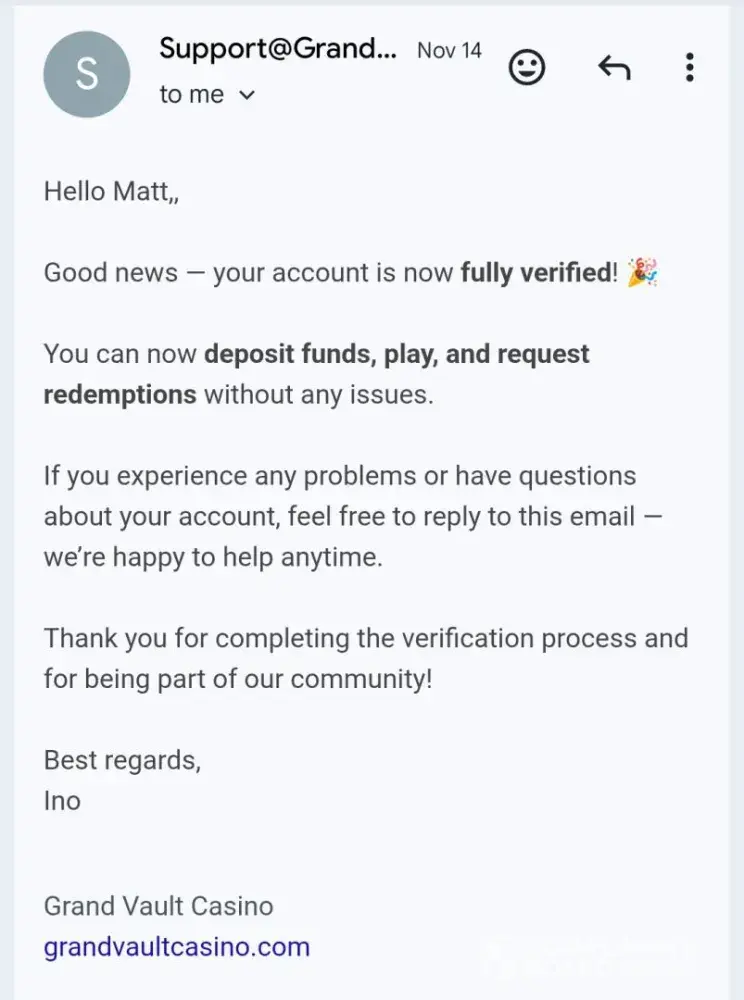The width and height of the screenshot is (744, 1000).
Task: Open the email overflow menu
Action: point(689,68)
